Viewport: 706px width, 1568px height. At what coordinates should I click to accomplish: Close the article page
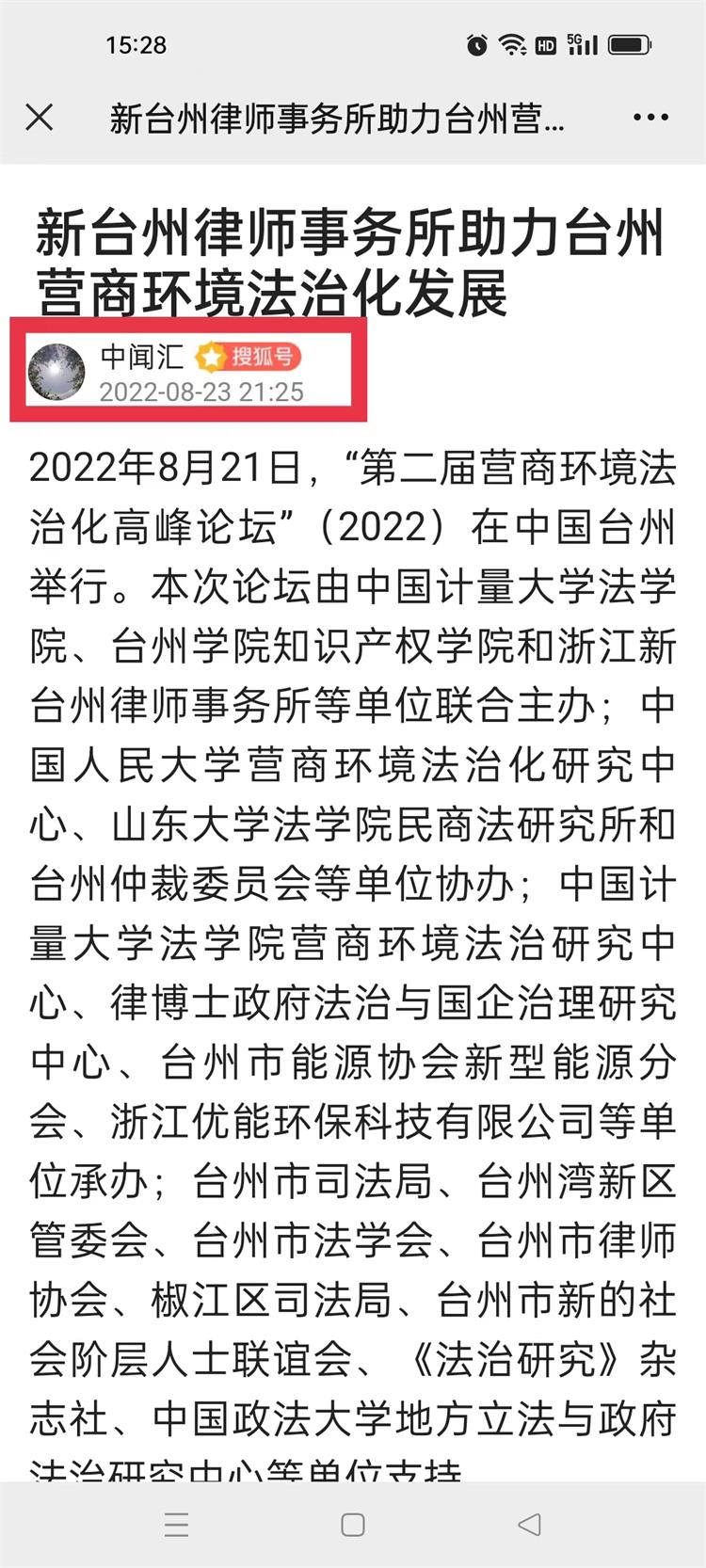[x=40, y=118]
